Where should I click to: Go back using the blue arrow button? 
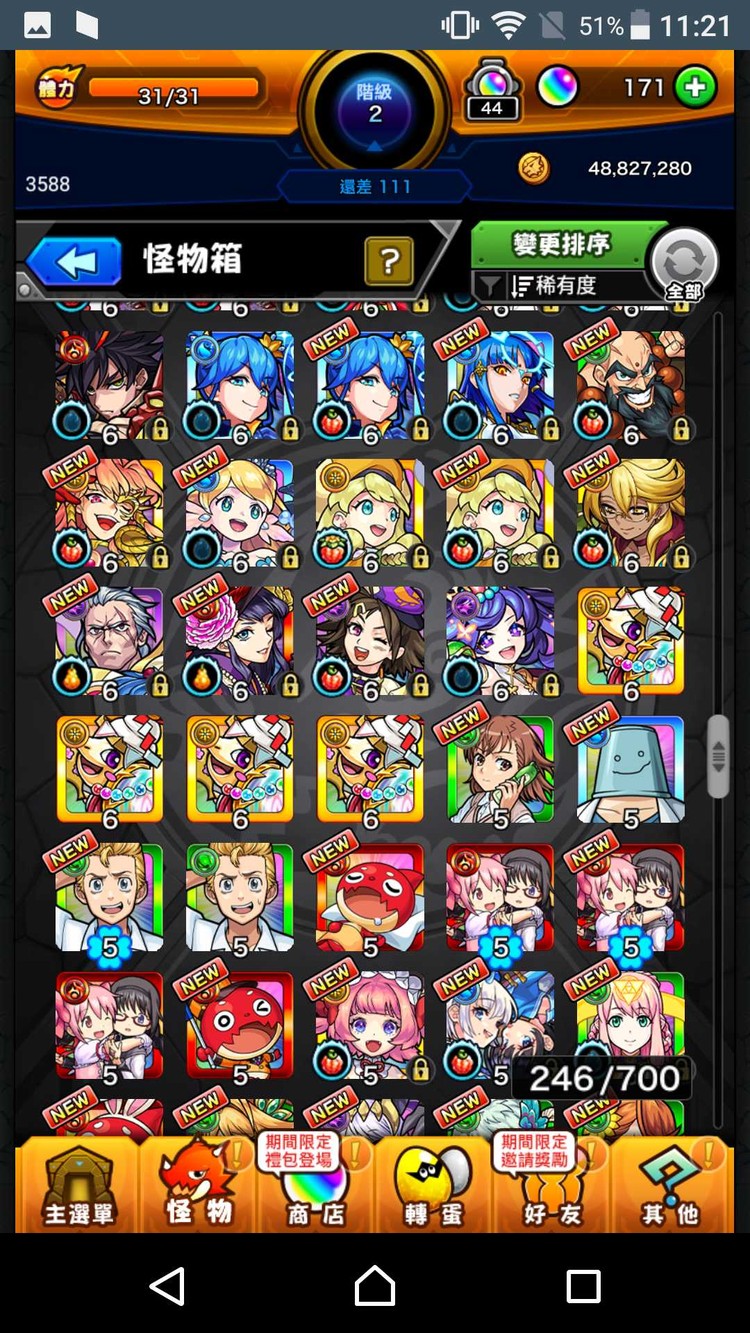click(75, 262)
